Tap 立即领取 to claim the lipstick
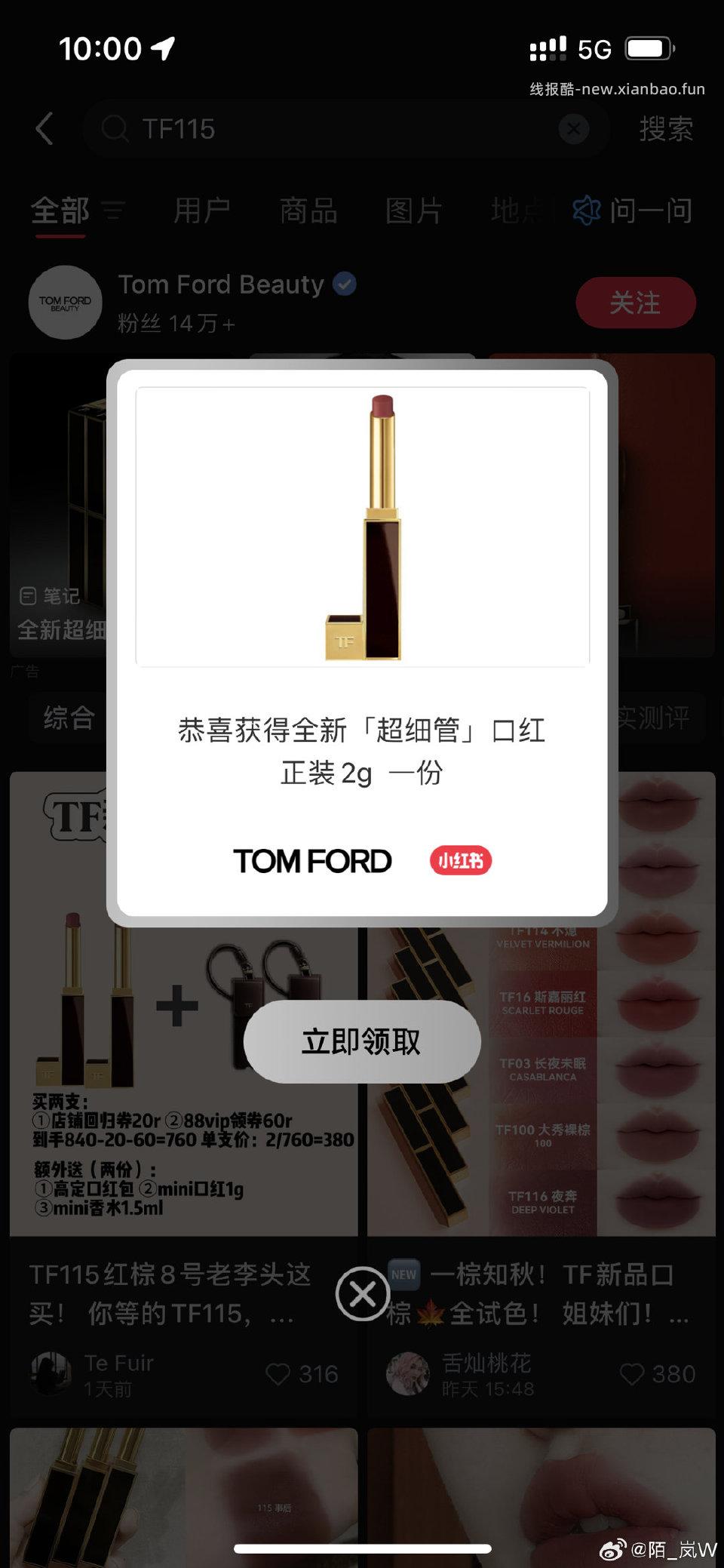 [x=362, y=1042]
